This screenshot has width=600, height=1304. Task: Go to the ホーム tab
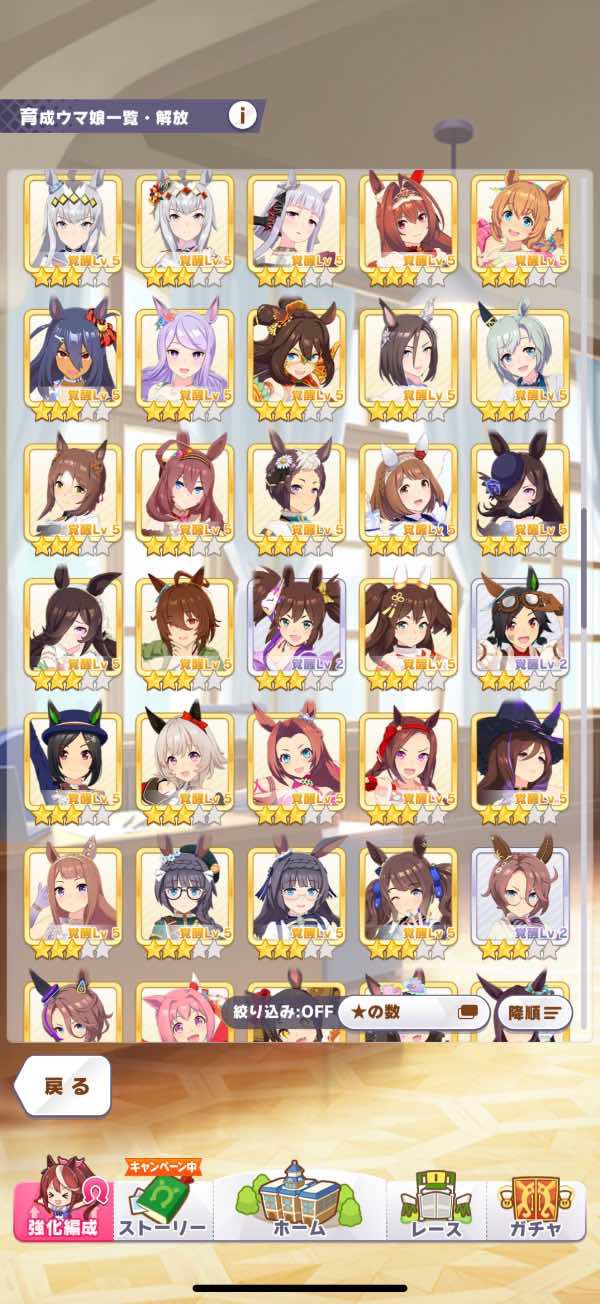coord(300,1200)
